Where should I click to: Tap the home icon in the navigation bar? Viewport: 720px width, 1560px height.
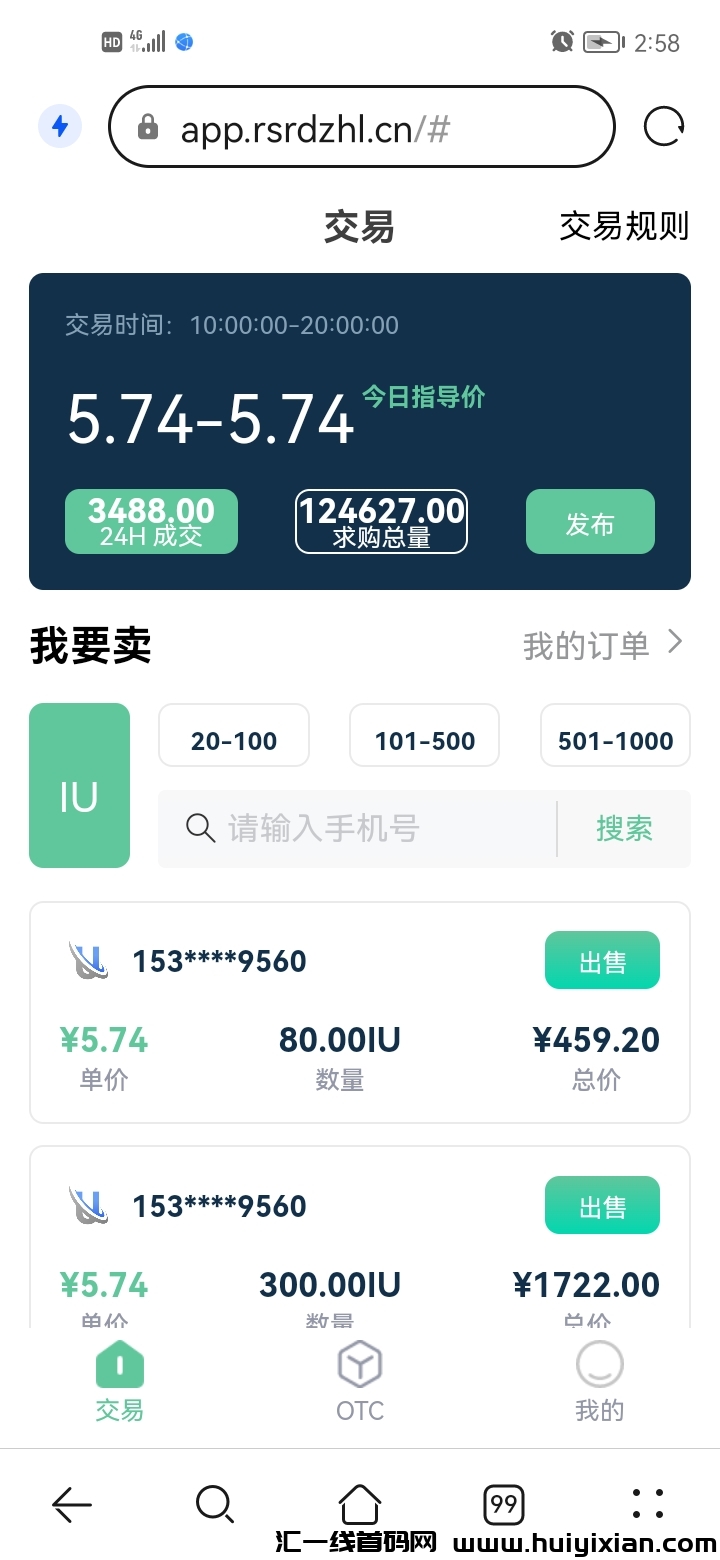click(359, 1504)
